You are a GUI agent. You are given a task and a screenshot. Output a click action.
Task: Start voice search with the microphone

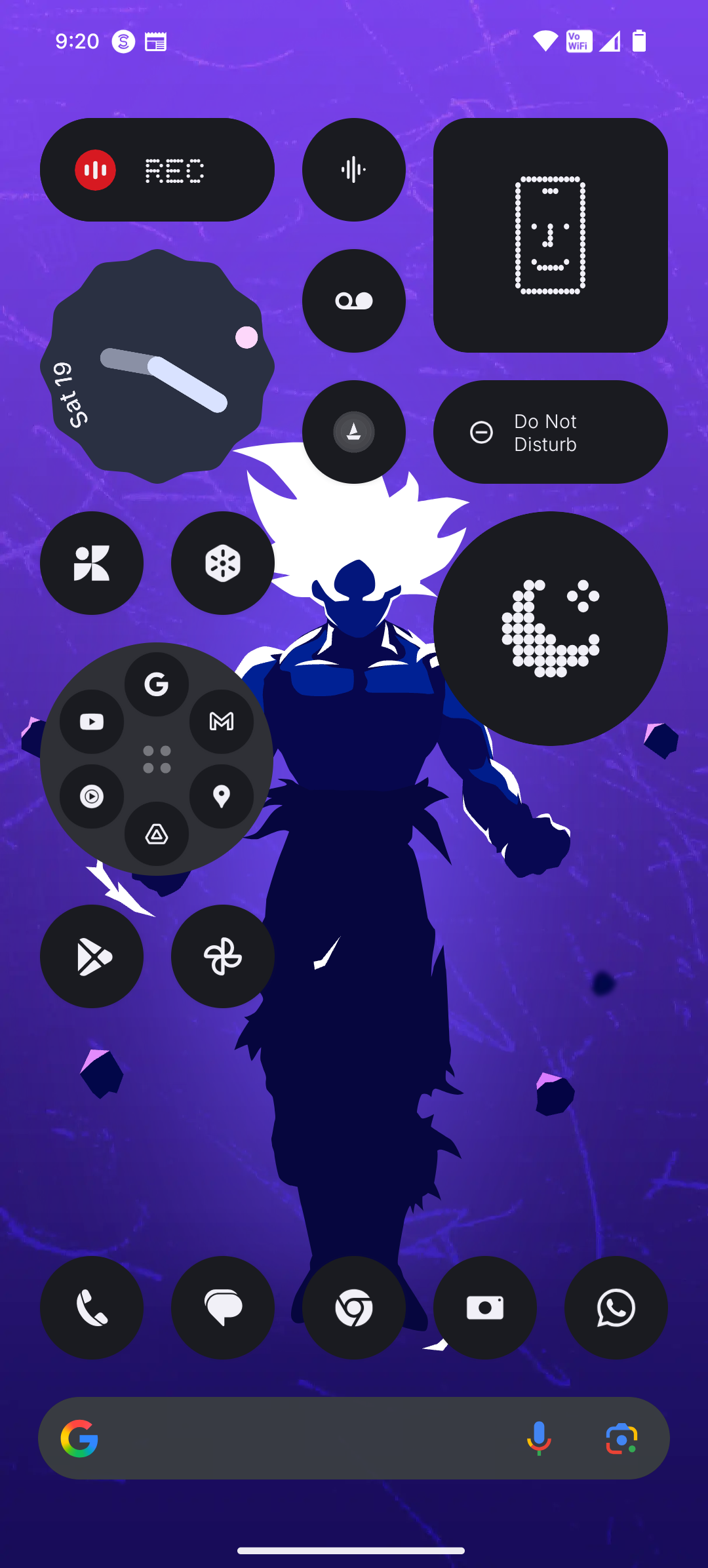539,1439
